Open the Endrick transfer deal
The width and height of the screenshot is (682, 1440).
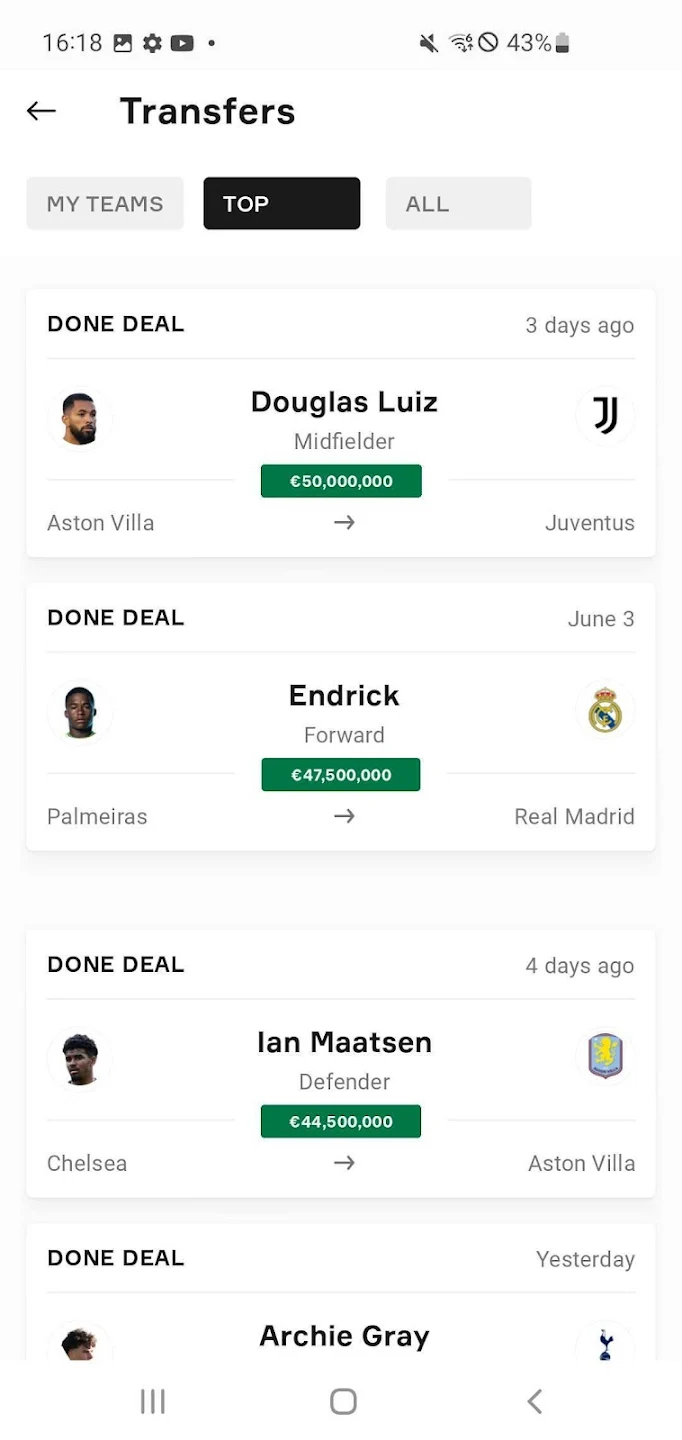click(341, 717)
